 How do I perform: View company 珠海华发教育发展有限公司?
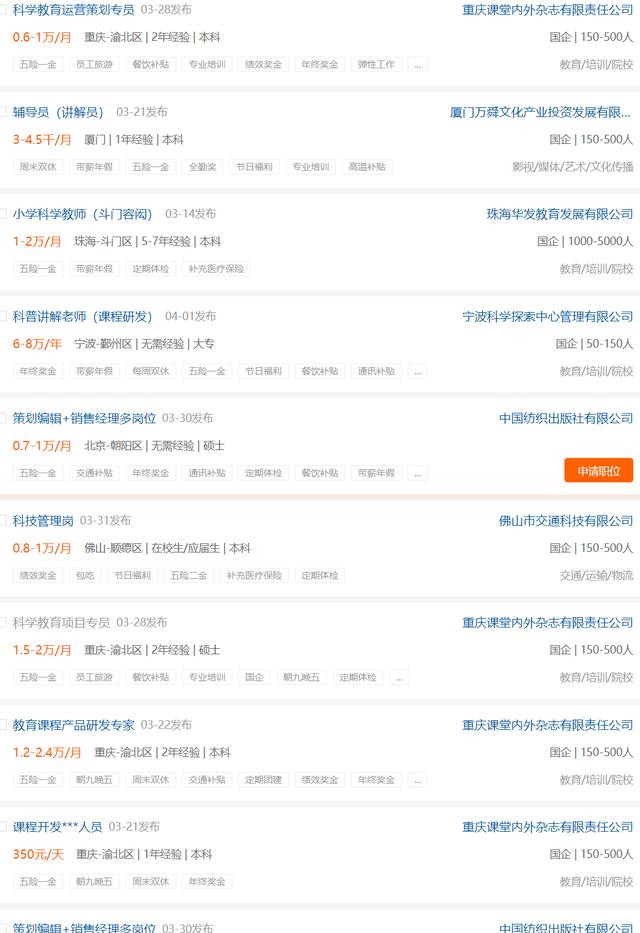click(x=560, y=214)
